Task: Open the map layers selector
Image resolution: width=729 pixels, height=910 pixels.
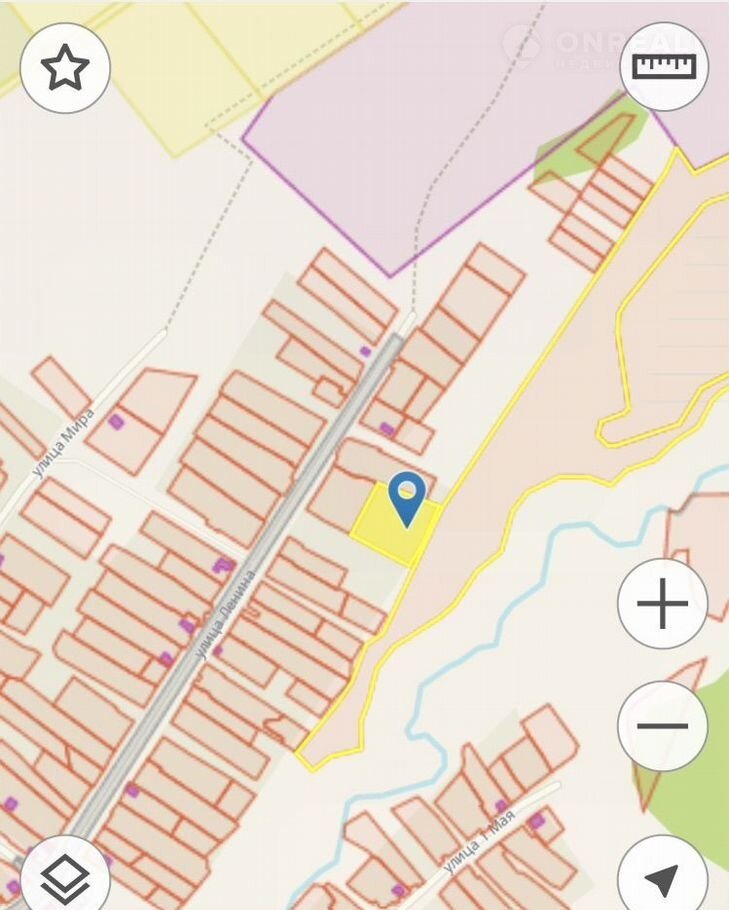Action: (65, 877)
